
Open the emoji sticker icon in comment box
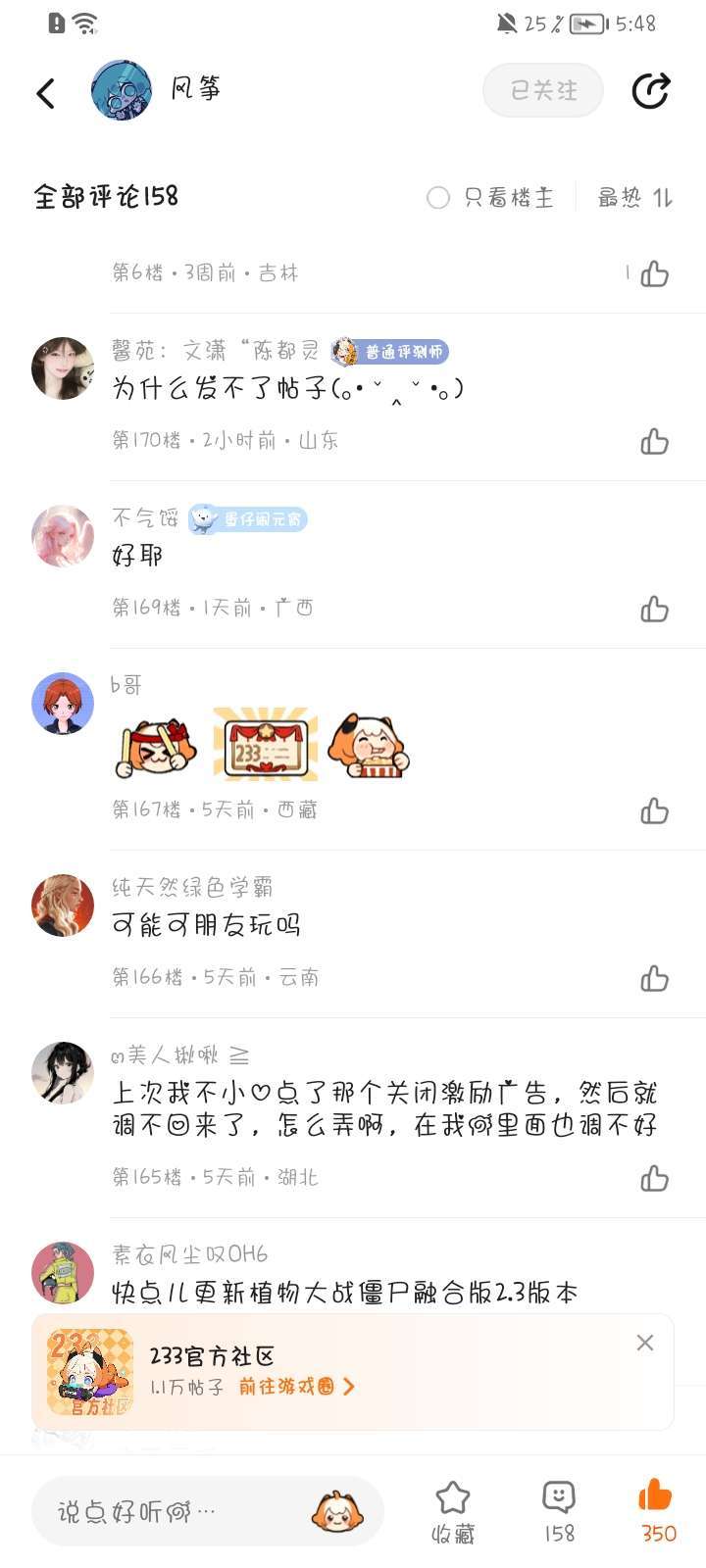pos(336,1511)
